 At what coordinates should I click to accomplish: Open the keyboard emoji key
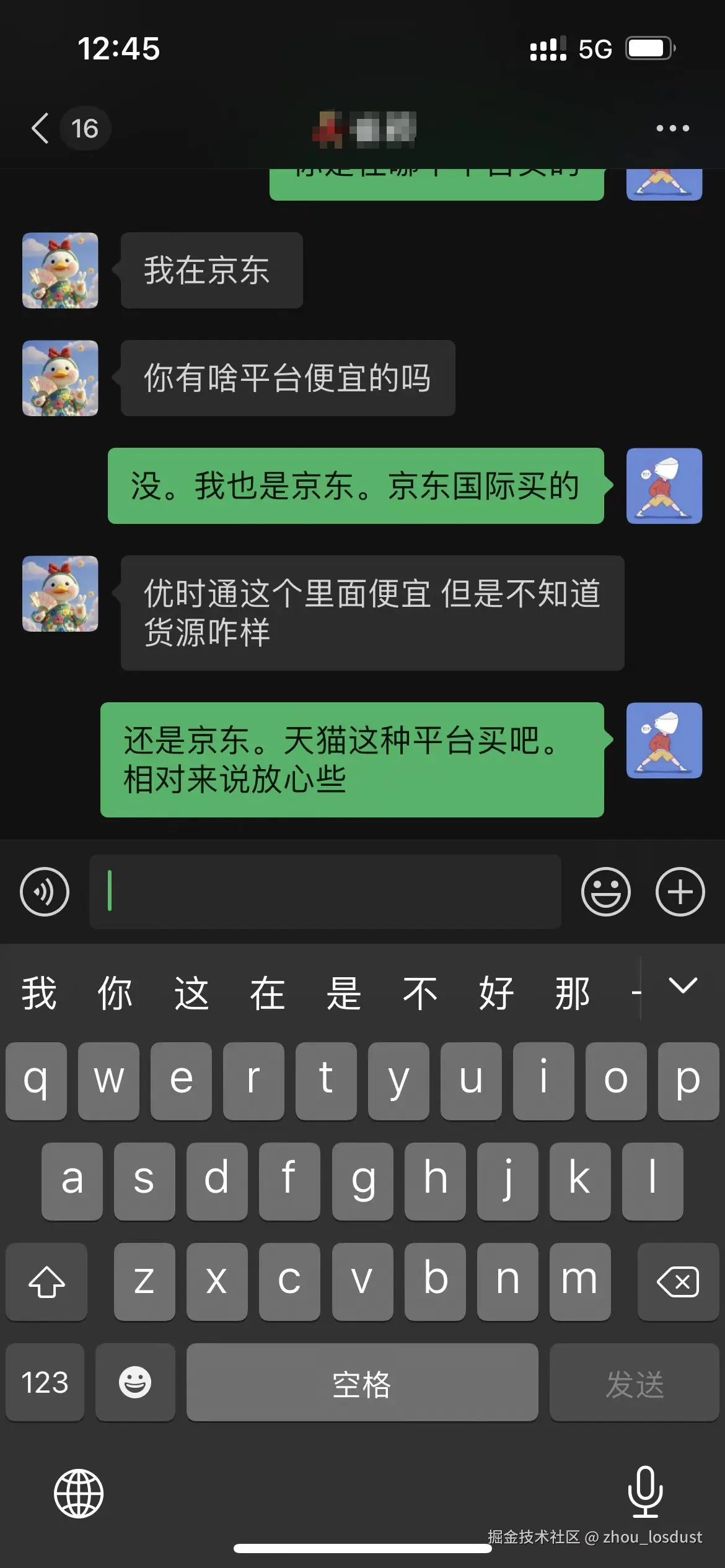click(135, 1382)
